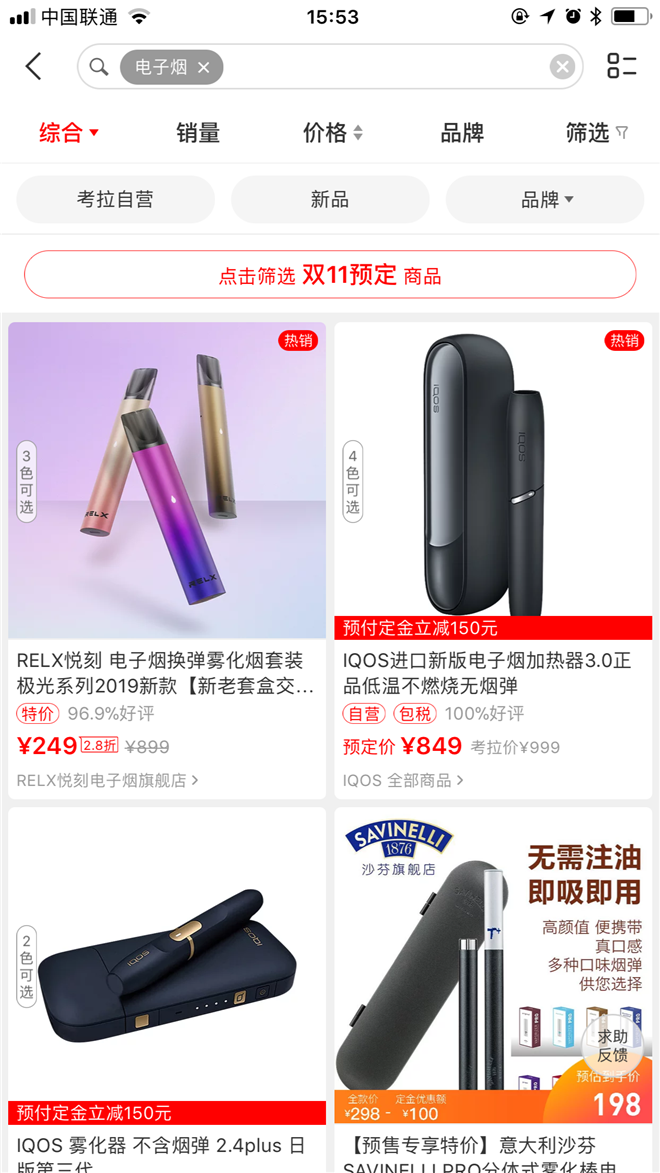Select the 考拉自营 filter chip
Screen dimensions: 660x1173
[x=115, y=199]
